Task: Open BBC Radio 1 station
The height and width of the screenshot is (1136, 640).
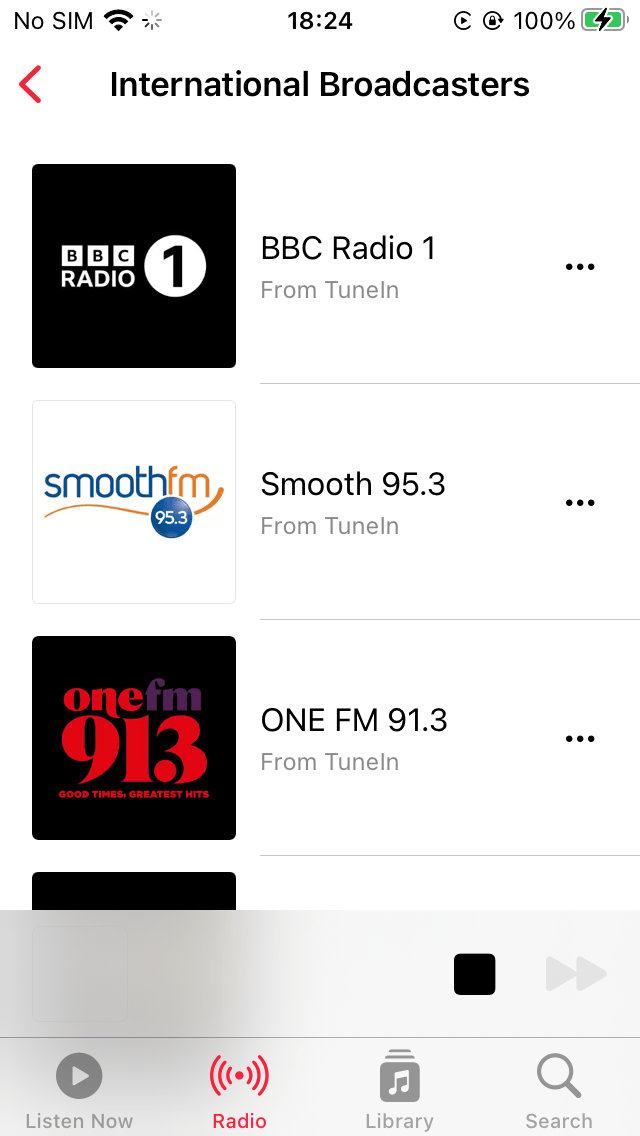Action: pos(347,266)
